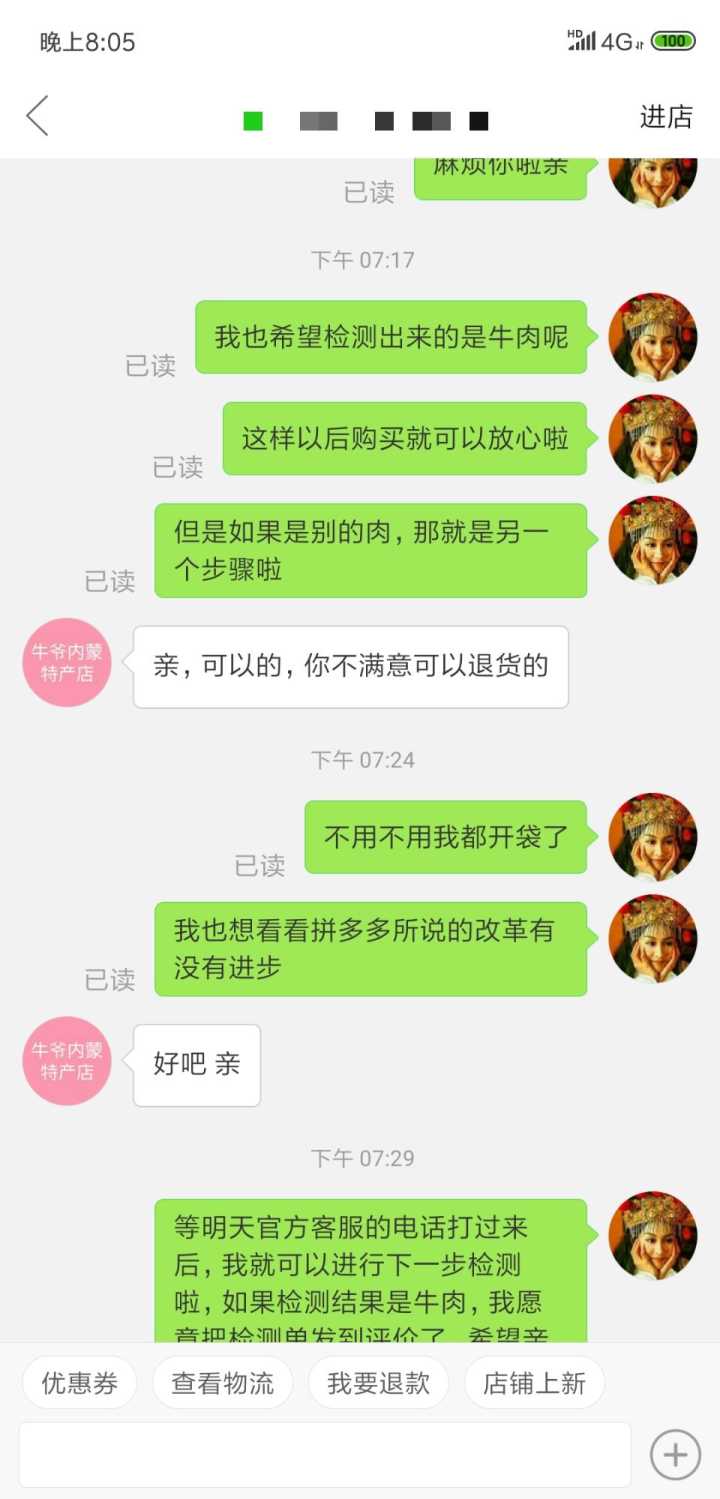Open the plus attachment menu

pyautogui.click(x=675, y=1454)
